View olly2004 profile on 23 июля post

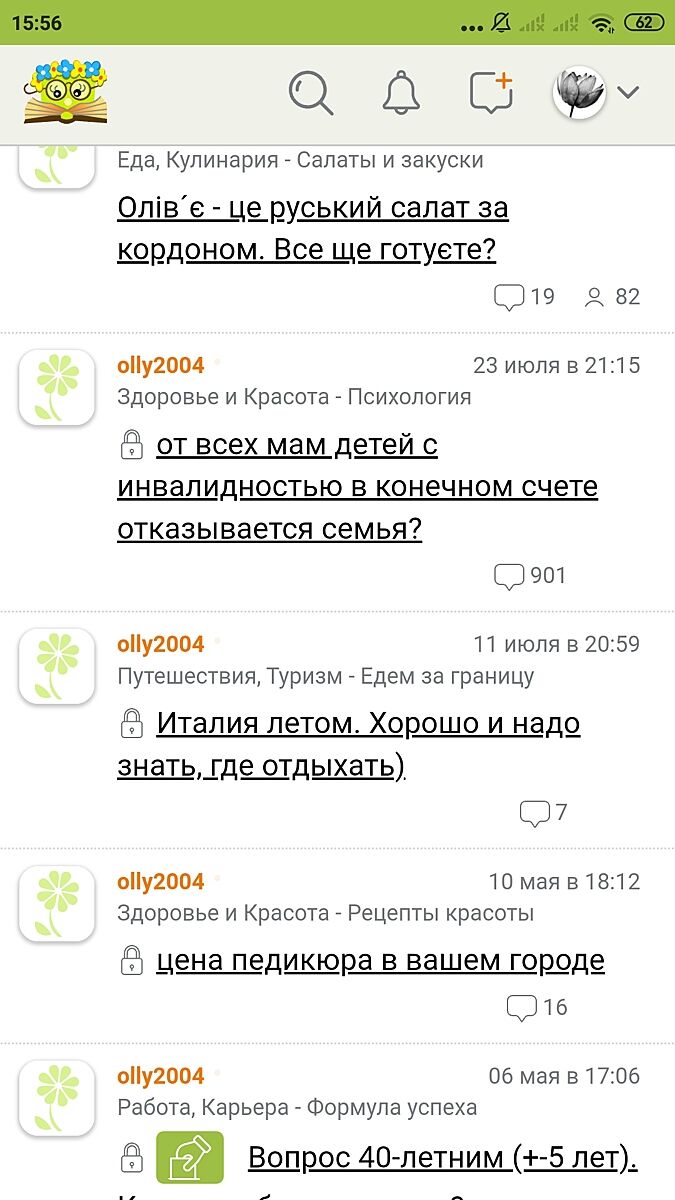pos(160,365)
